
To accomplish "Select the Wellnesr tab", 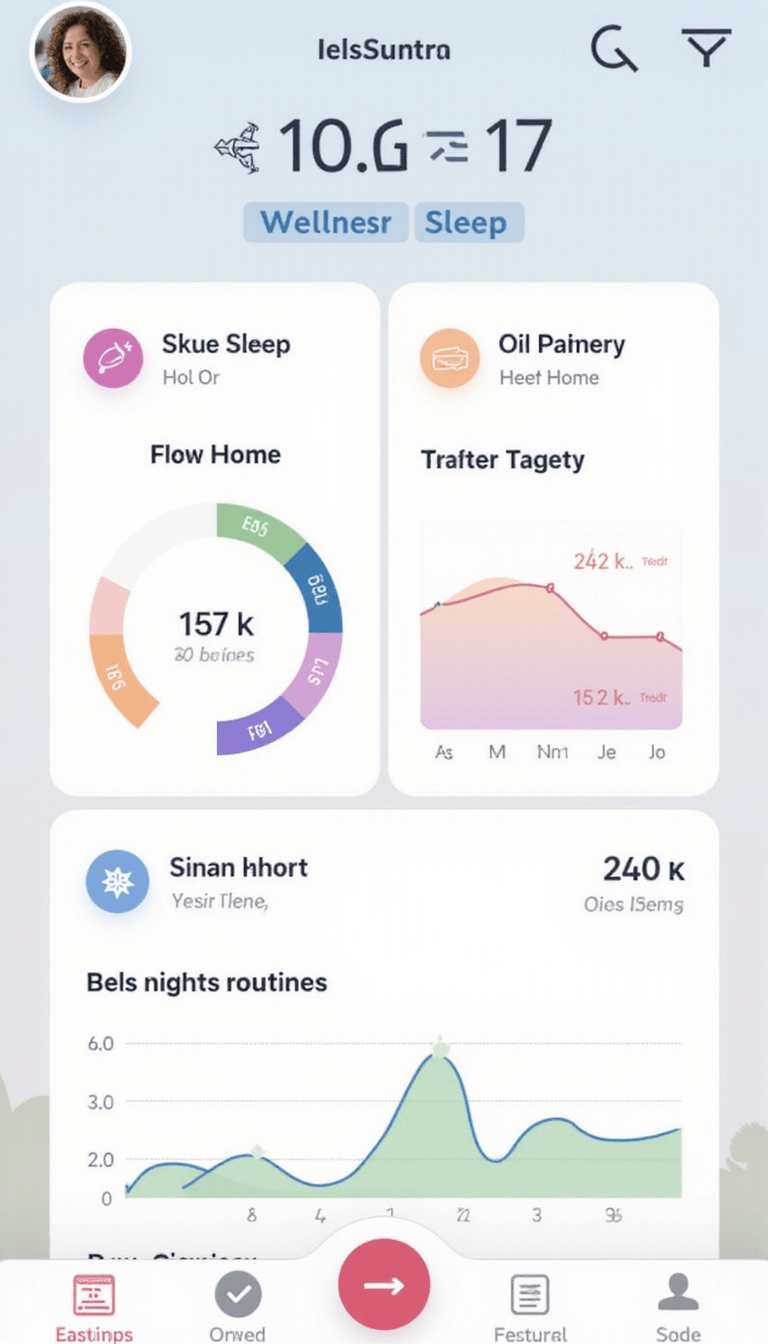I will pos(326,222).
